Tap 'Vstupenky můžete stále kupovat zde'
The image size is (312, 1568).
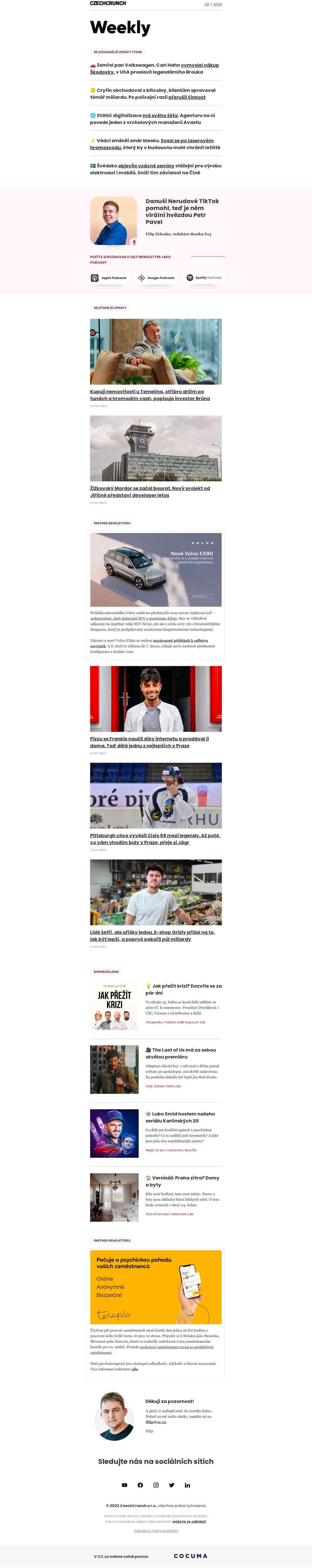175,1022
